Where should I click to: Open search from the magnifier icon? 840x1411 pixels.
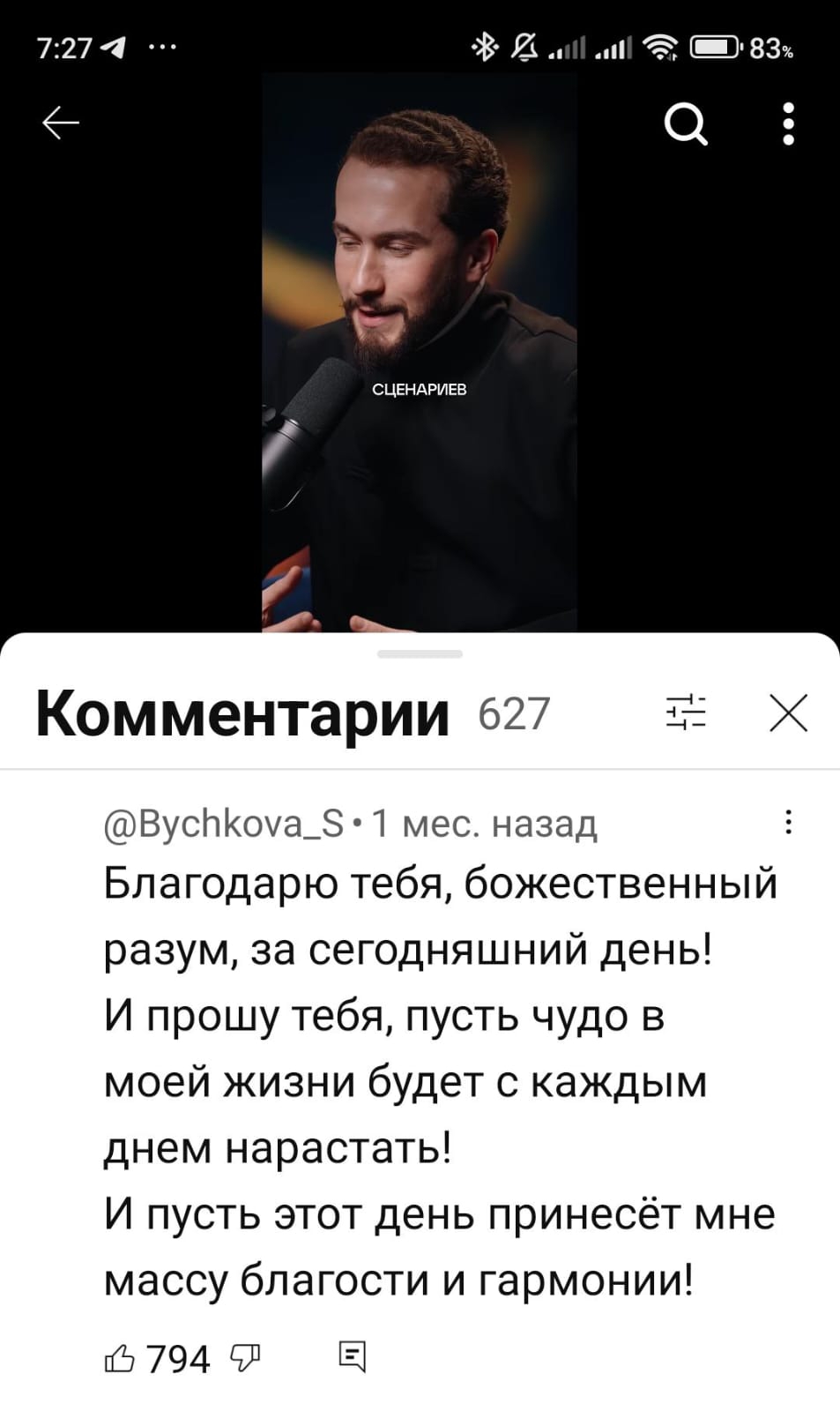[686, 123]
